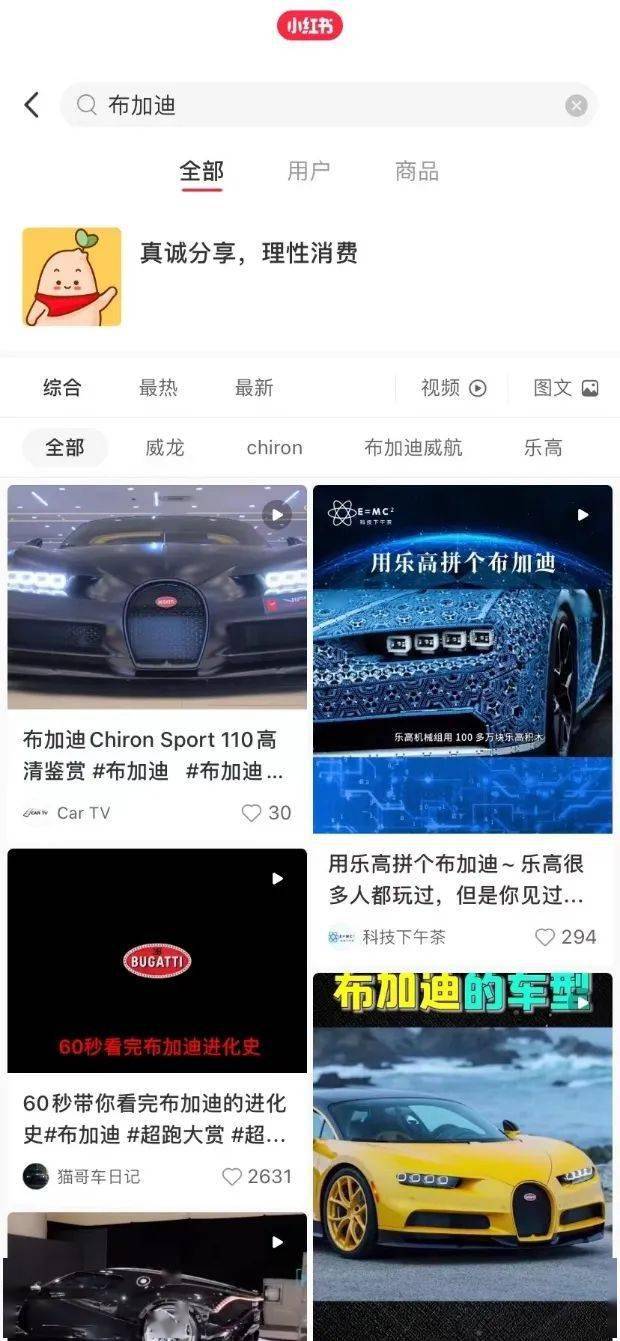Select the 布加迪威航 filter chip
620x1341 pixels.
point(413,448)
